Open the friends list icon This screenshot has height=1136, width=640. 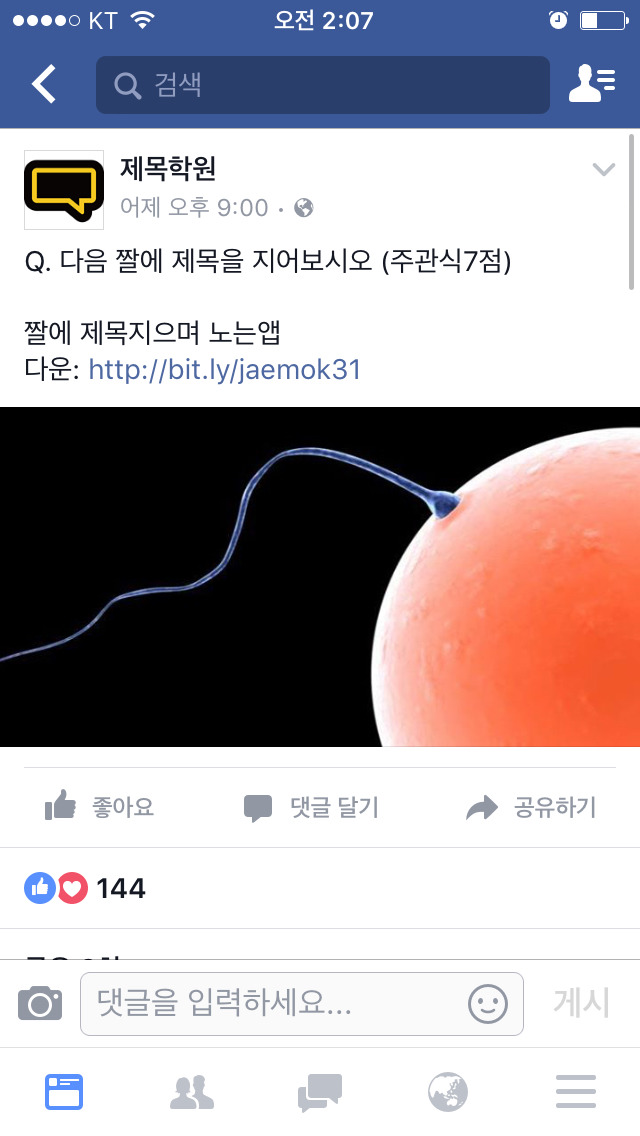[x=591, y=85]
